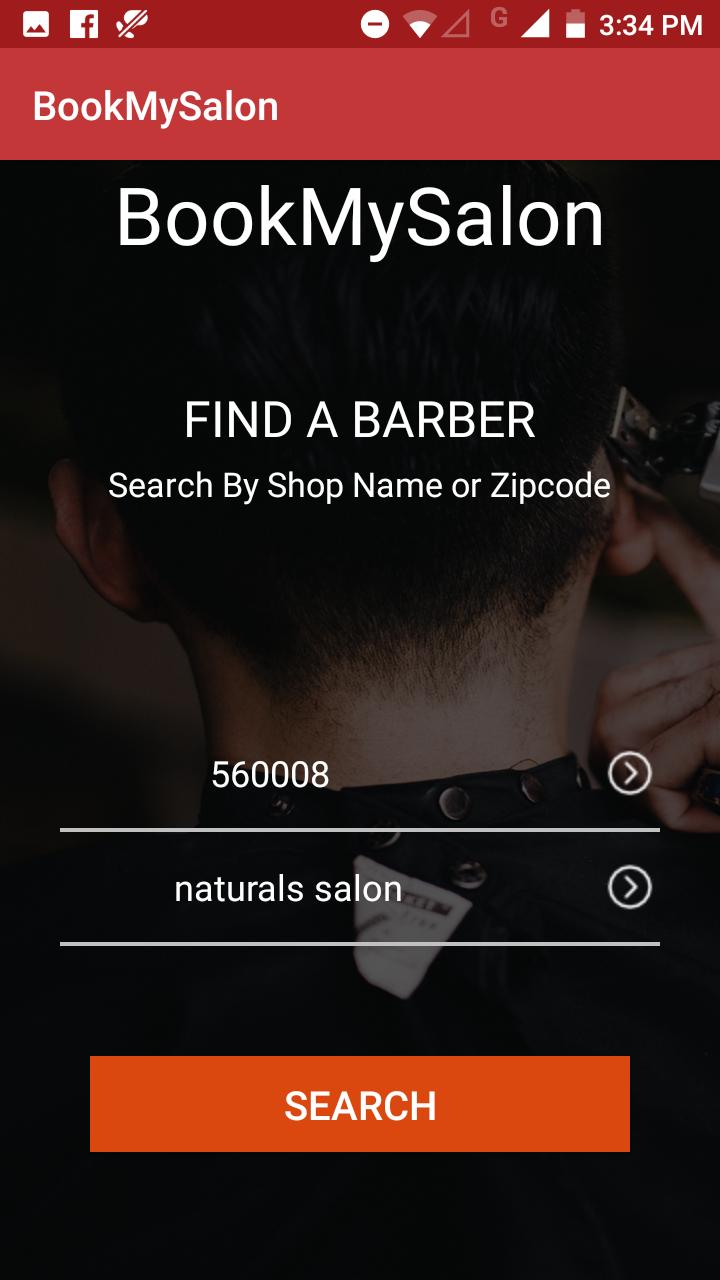Select the underline of the zipcode field
The height and width of the screenshot is (1280, 720).
tap(360, 831)
